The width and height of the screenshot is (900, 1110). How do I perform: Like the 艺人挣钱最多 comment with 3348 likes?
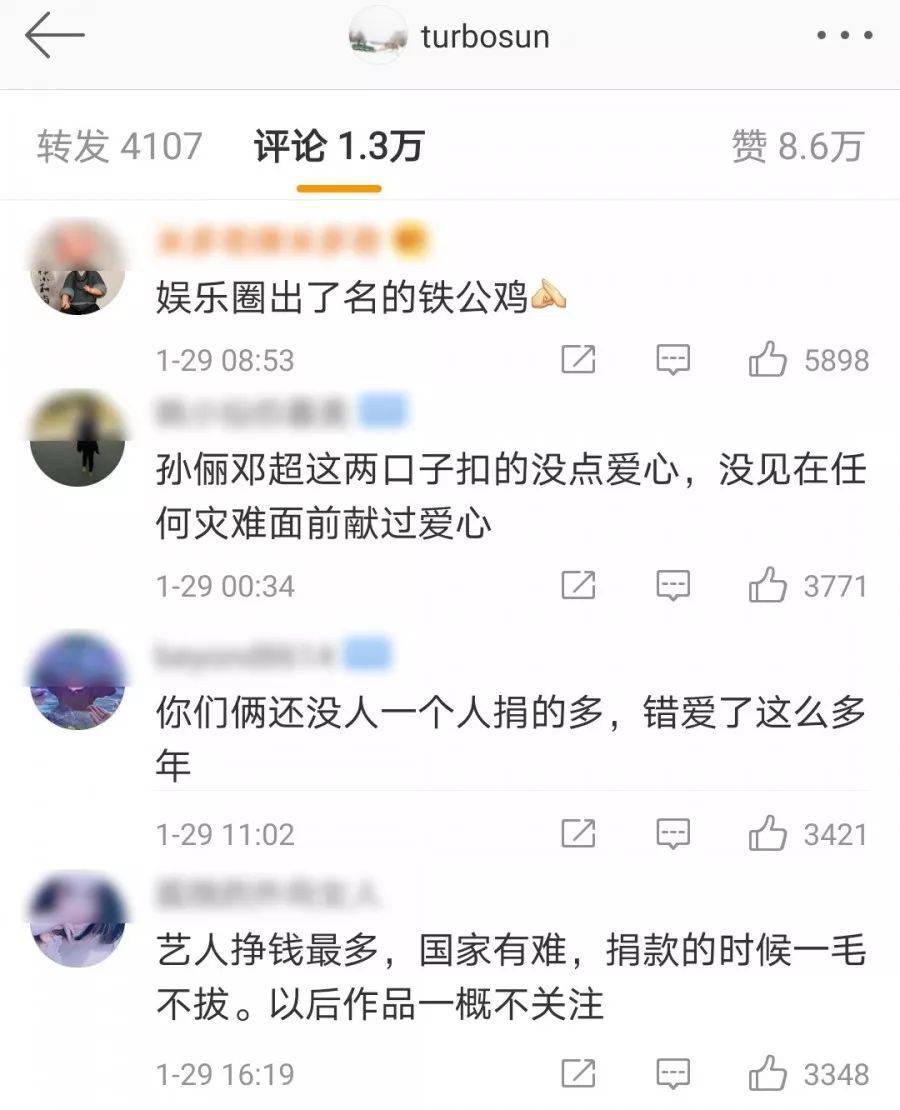768,1074
